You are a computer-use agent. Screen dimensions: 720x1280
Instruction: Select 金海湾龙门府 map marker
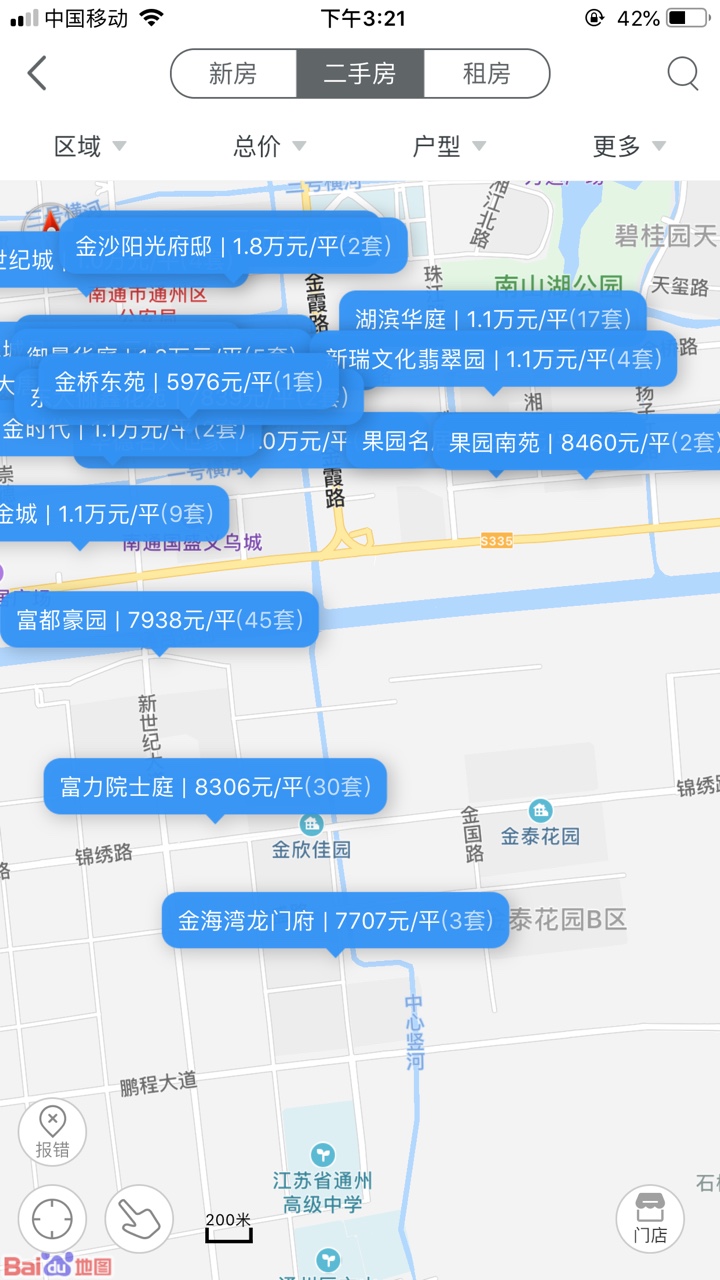coord(335,921)
